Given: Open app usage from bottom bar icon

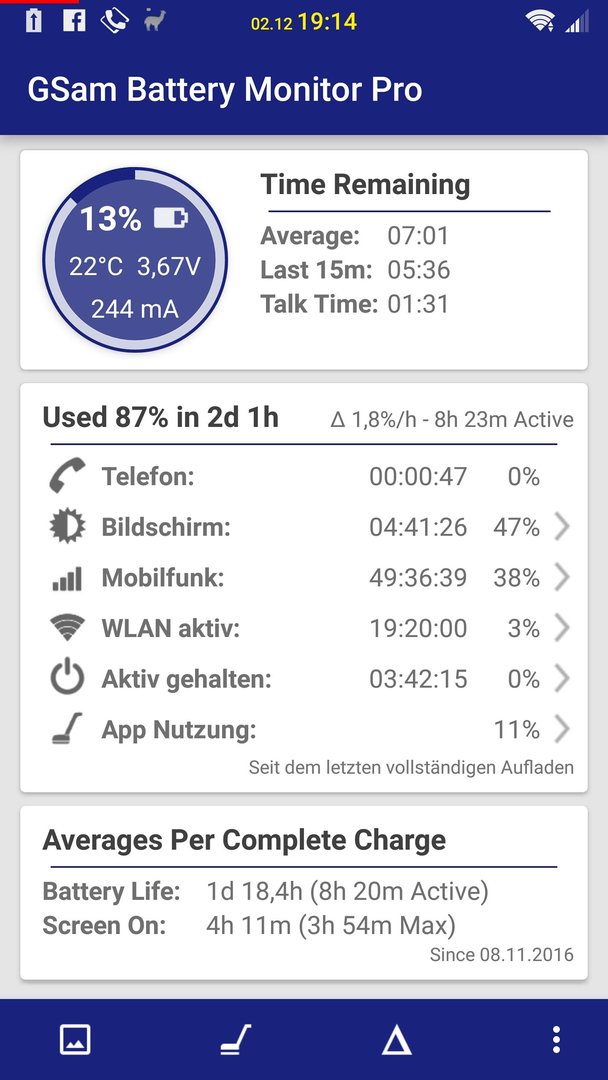Looking at the screenshot, I should tap(235, 1039).
